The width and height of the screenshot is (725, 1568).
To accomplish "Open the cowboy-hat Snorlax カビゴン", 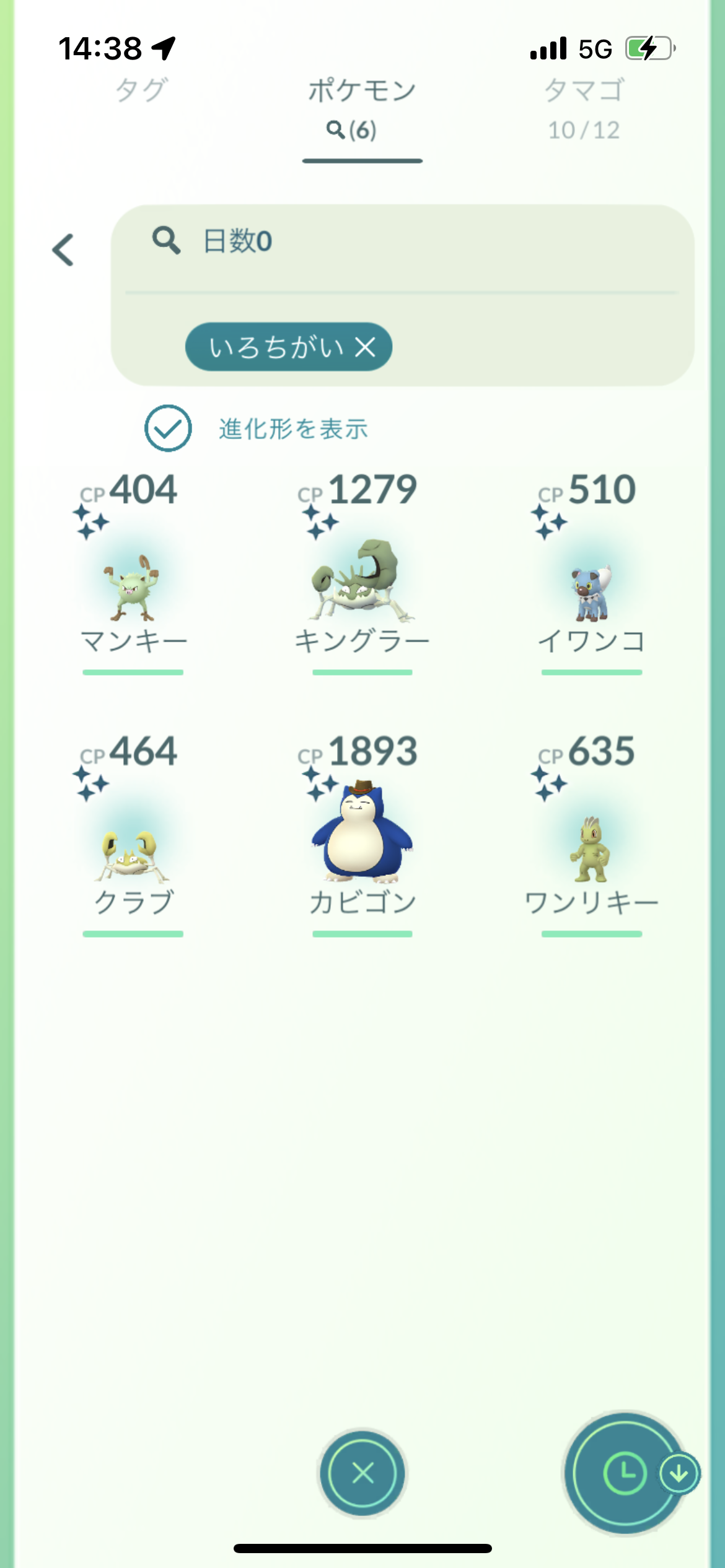I will tap(362, 842).
